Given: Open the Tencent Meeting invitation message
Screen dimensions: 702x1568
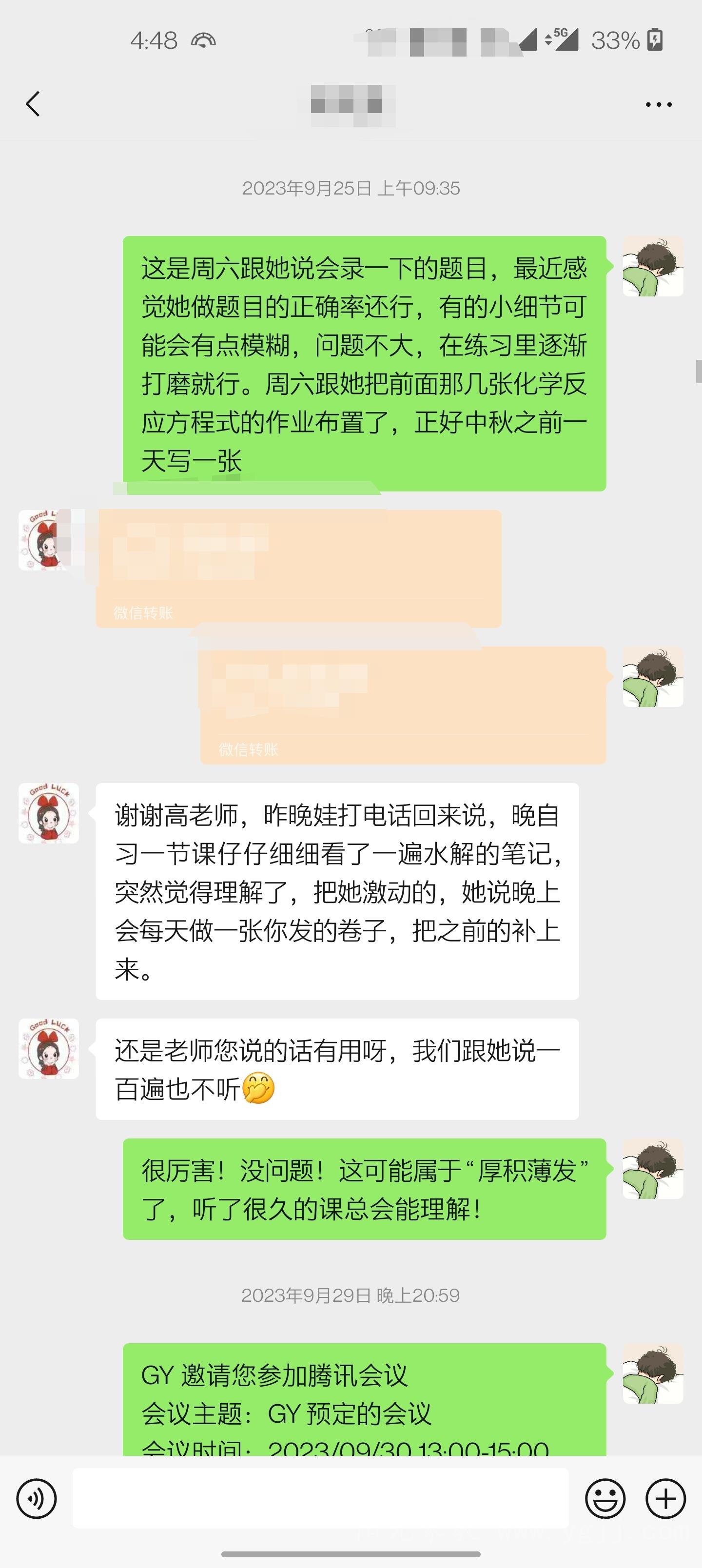Looking at the screenshot, I should [x=364, y=1400].
